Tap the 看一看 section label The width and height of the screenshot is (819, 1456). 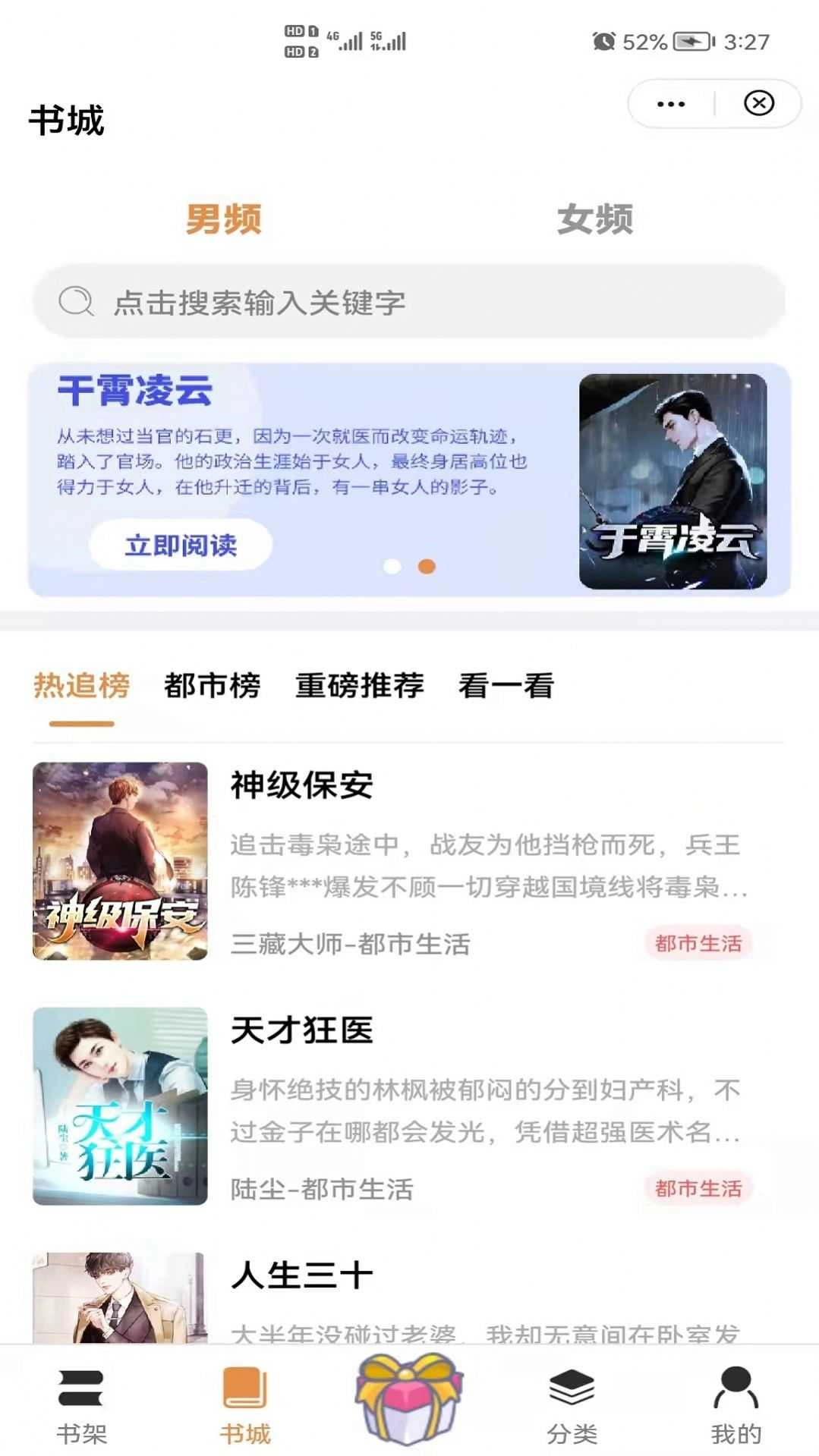506,685
